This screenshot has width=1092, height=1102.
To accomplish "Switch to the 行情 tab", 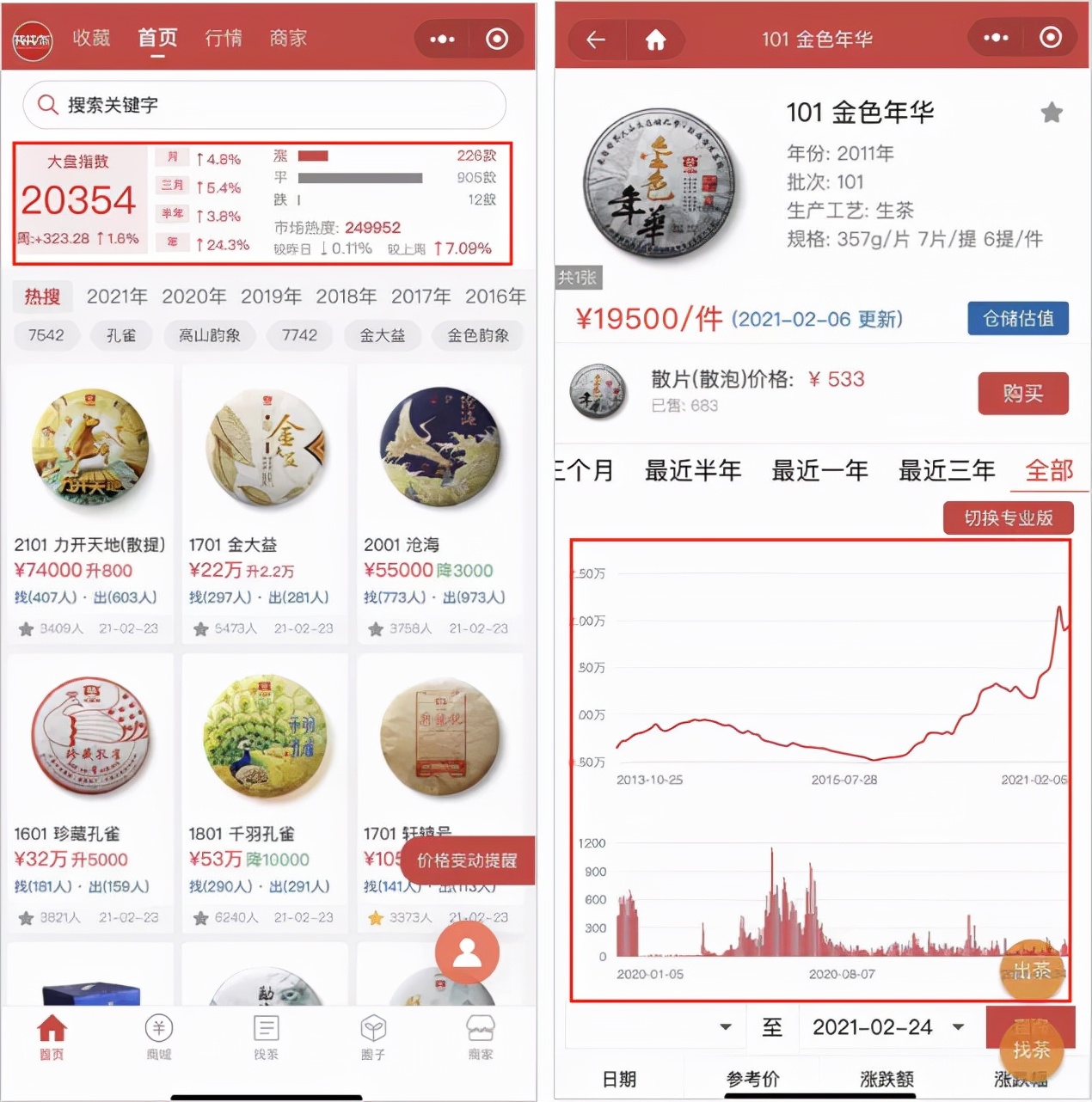I will 223,38.
